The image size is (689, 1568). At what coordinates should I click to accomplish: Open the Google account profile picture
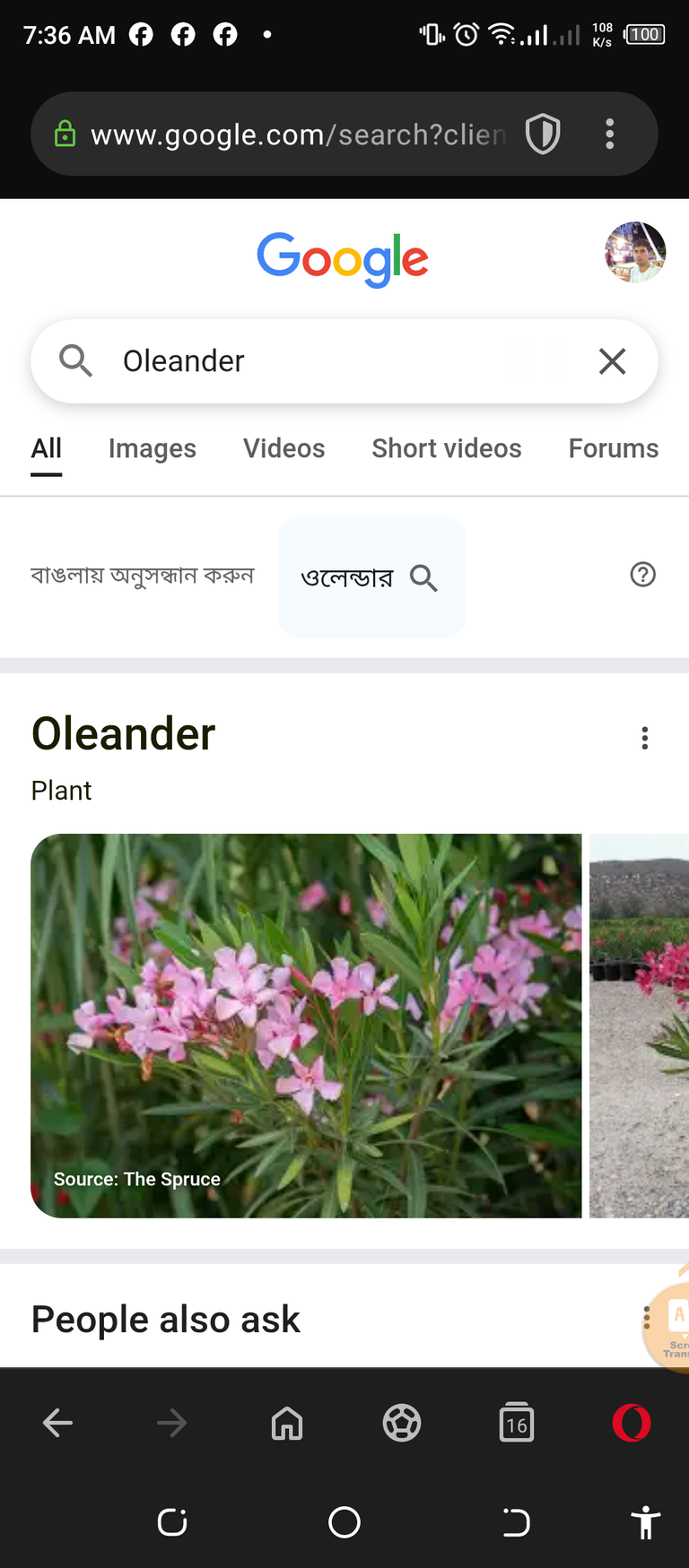click(635, 252)
